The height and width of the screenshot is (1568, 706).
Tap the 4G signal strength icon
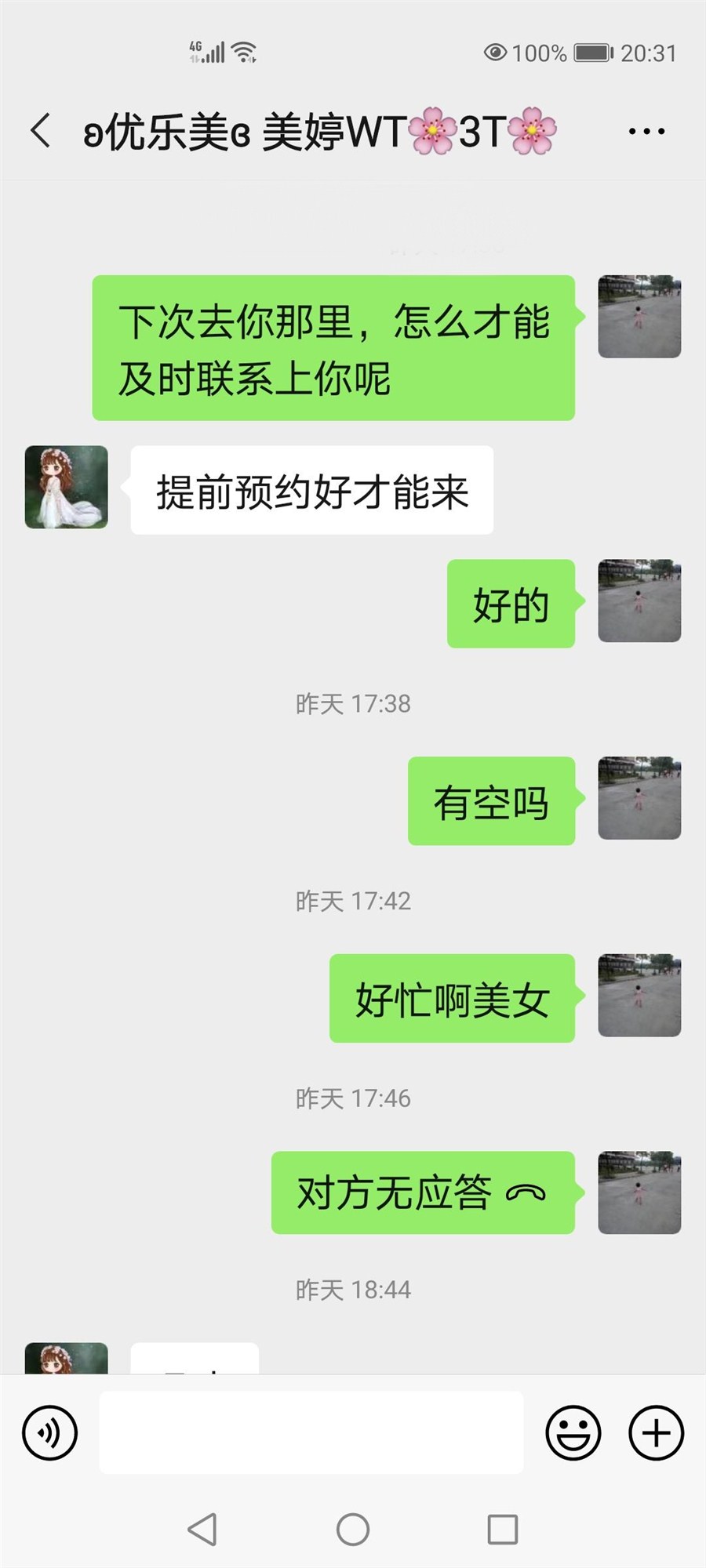pos(208,52)
